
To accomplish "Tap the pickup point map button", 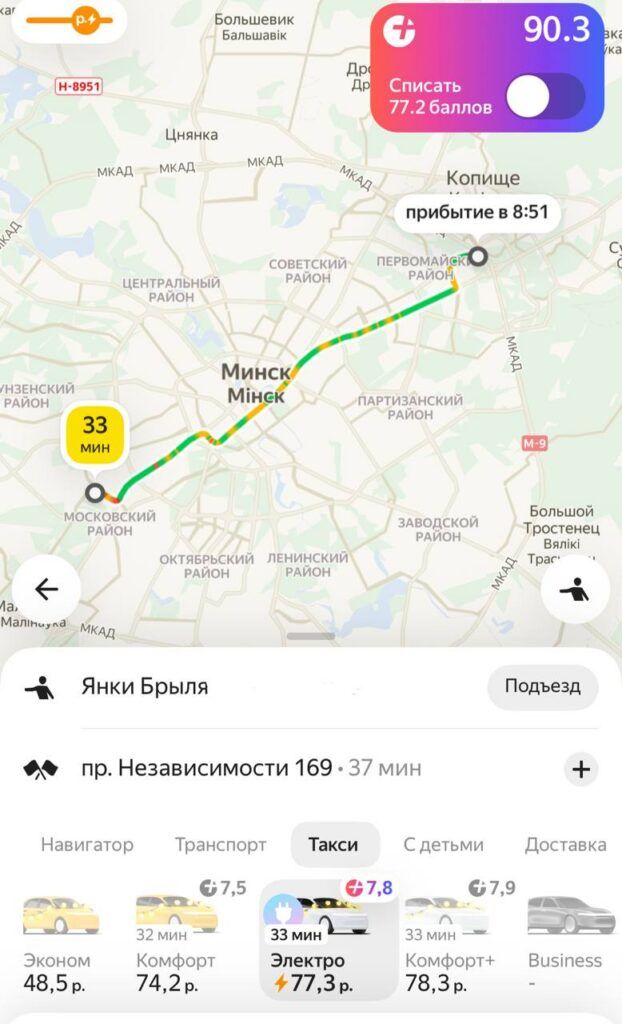I will click(575, 590).
